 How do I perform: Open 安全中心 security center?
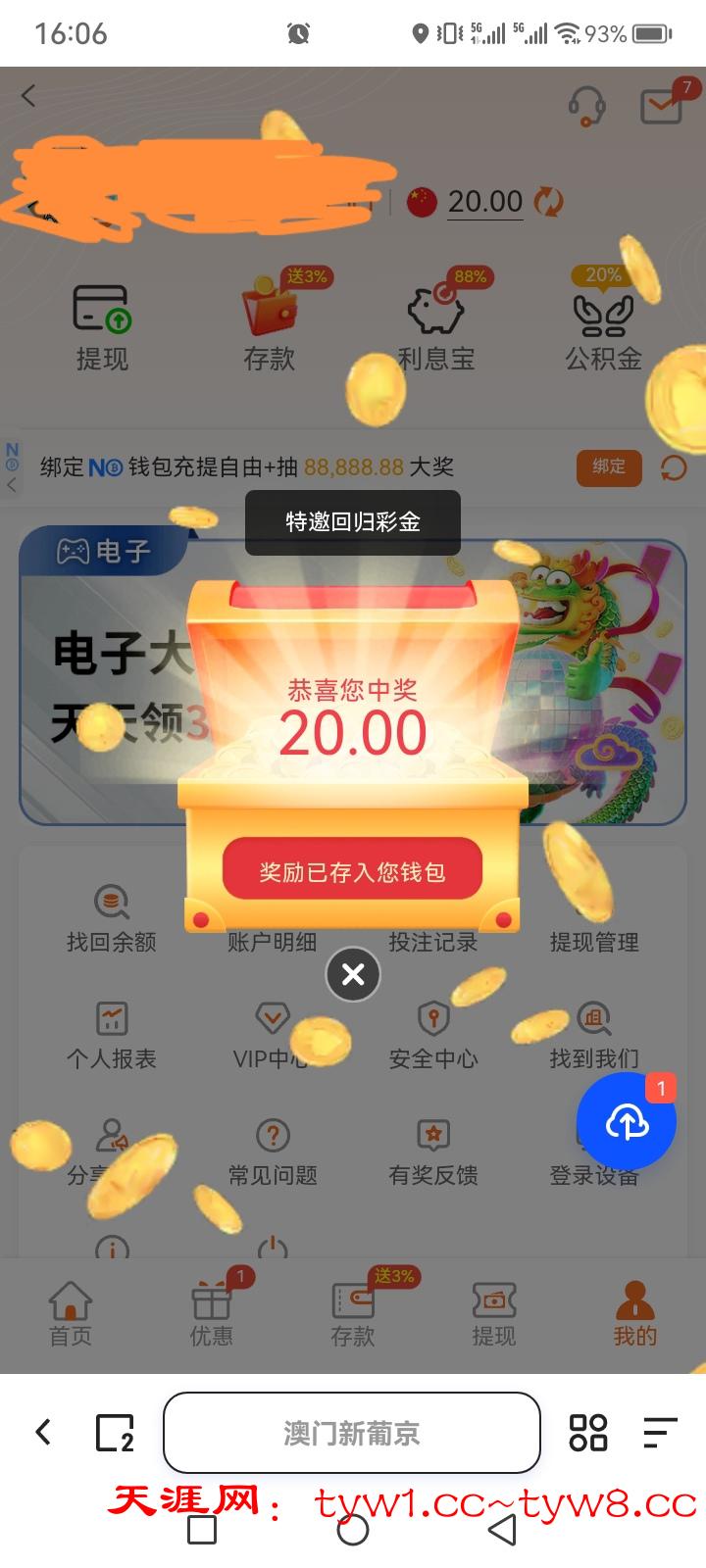tap(433, 1035)
